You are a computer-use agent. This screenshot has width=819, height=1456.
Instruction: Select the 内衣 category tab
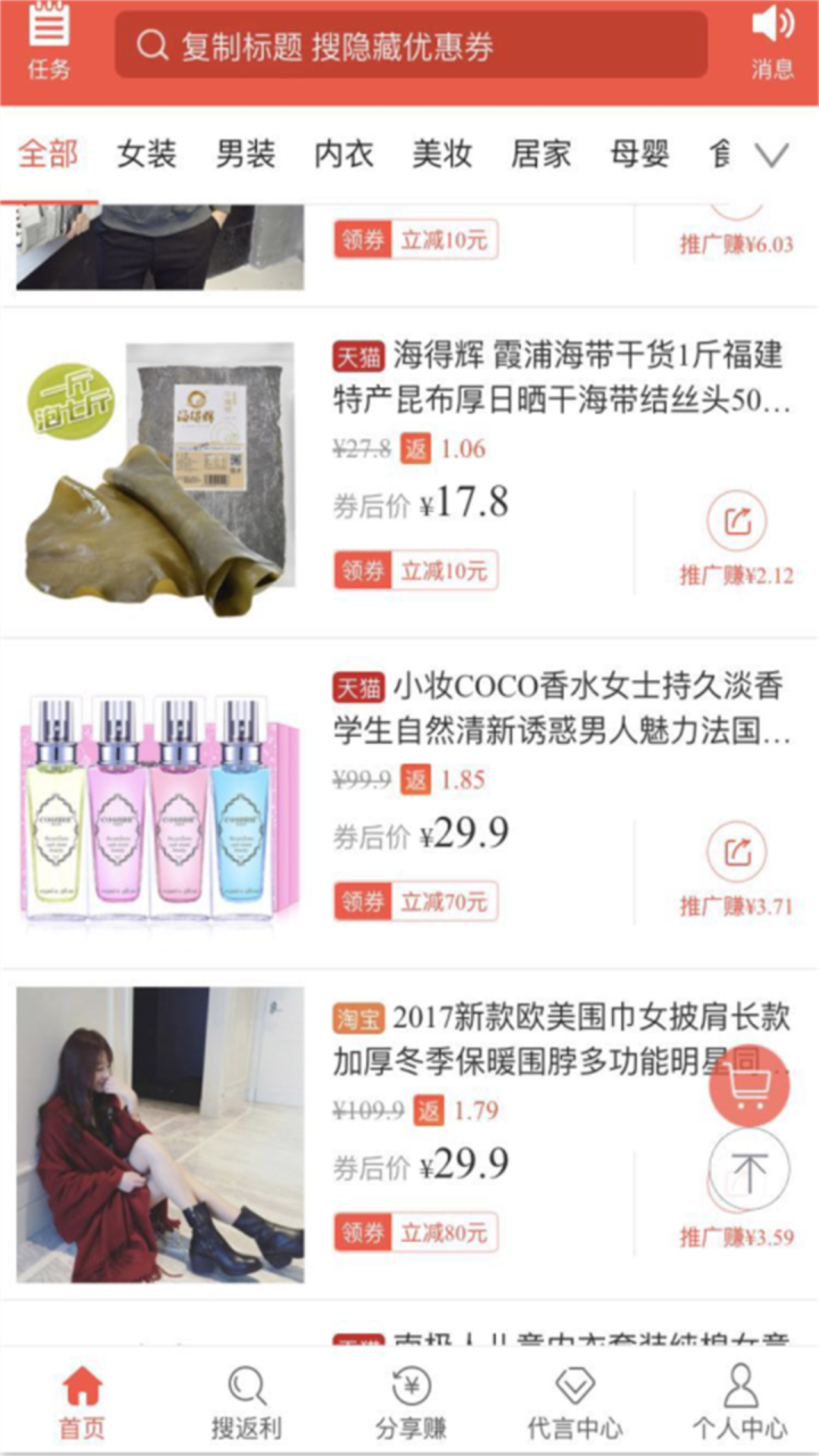(344, 154)
